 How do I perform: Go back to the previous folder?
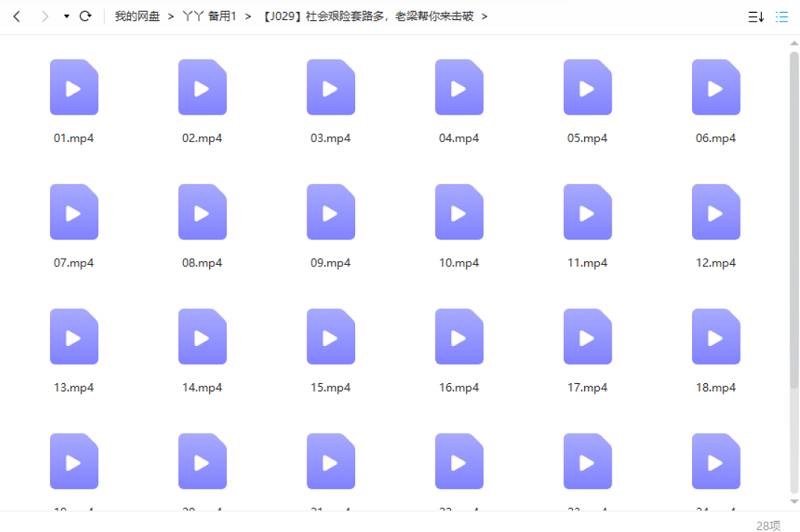point(16,16)
